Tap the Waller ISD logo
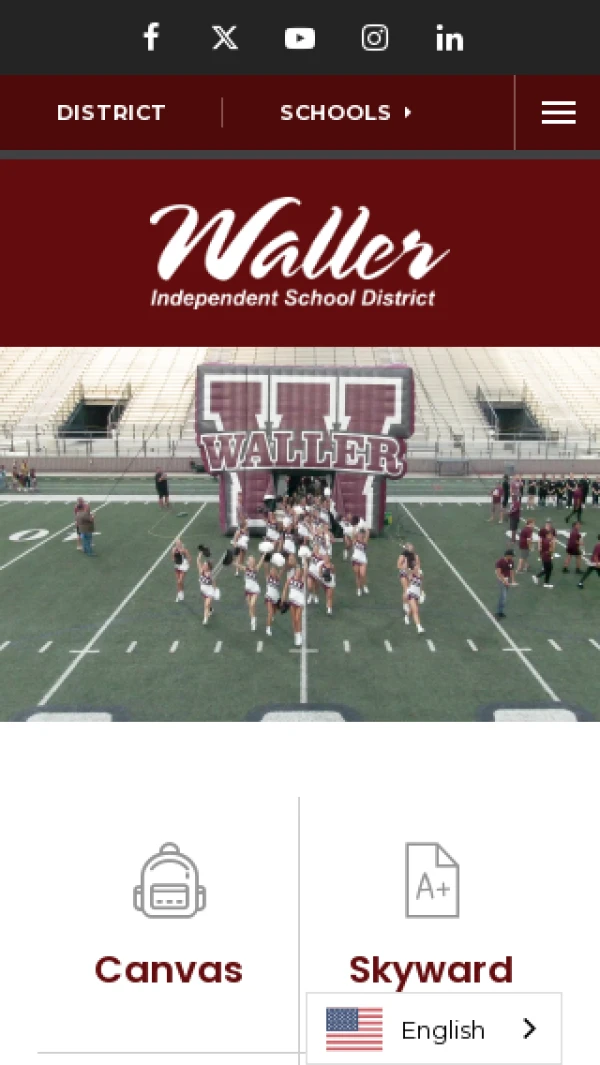The width and height of the screenshot is (600, 1065). (x=299, y=253)
